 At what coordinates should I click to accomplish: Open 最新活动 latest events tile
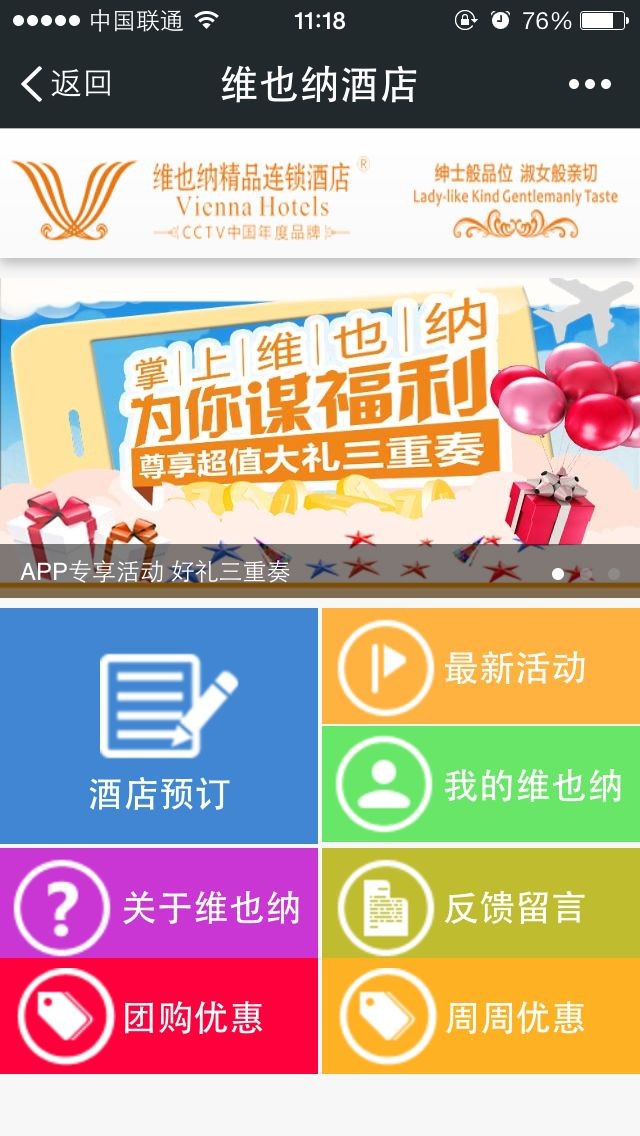click(x=481, y=666)
